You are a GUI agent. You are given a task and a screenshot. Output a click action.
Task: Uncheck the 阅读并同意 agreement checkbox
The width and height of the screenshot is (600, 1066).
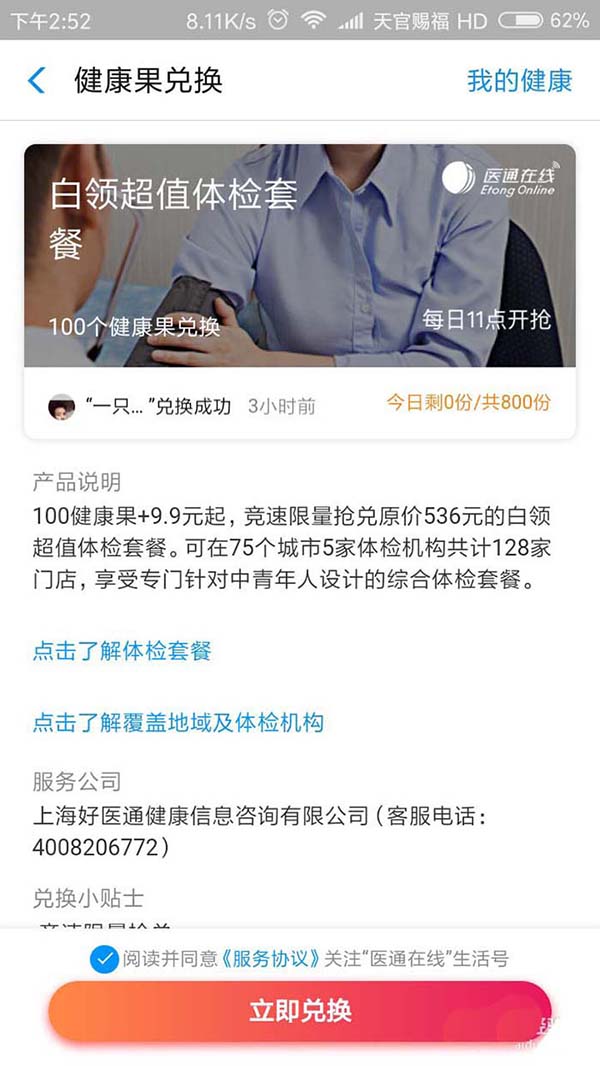tap(103, 959)
